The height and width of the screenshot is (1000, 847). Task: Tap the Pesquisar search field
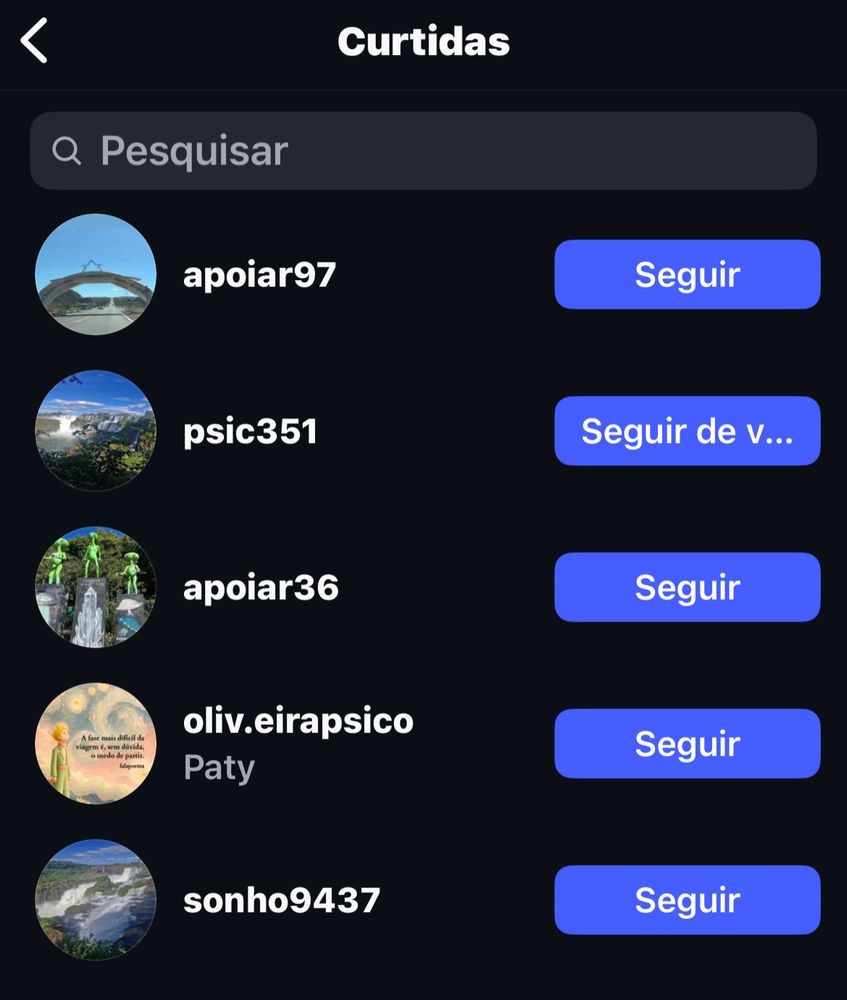pos(423,151)
